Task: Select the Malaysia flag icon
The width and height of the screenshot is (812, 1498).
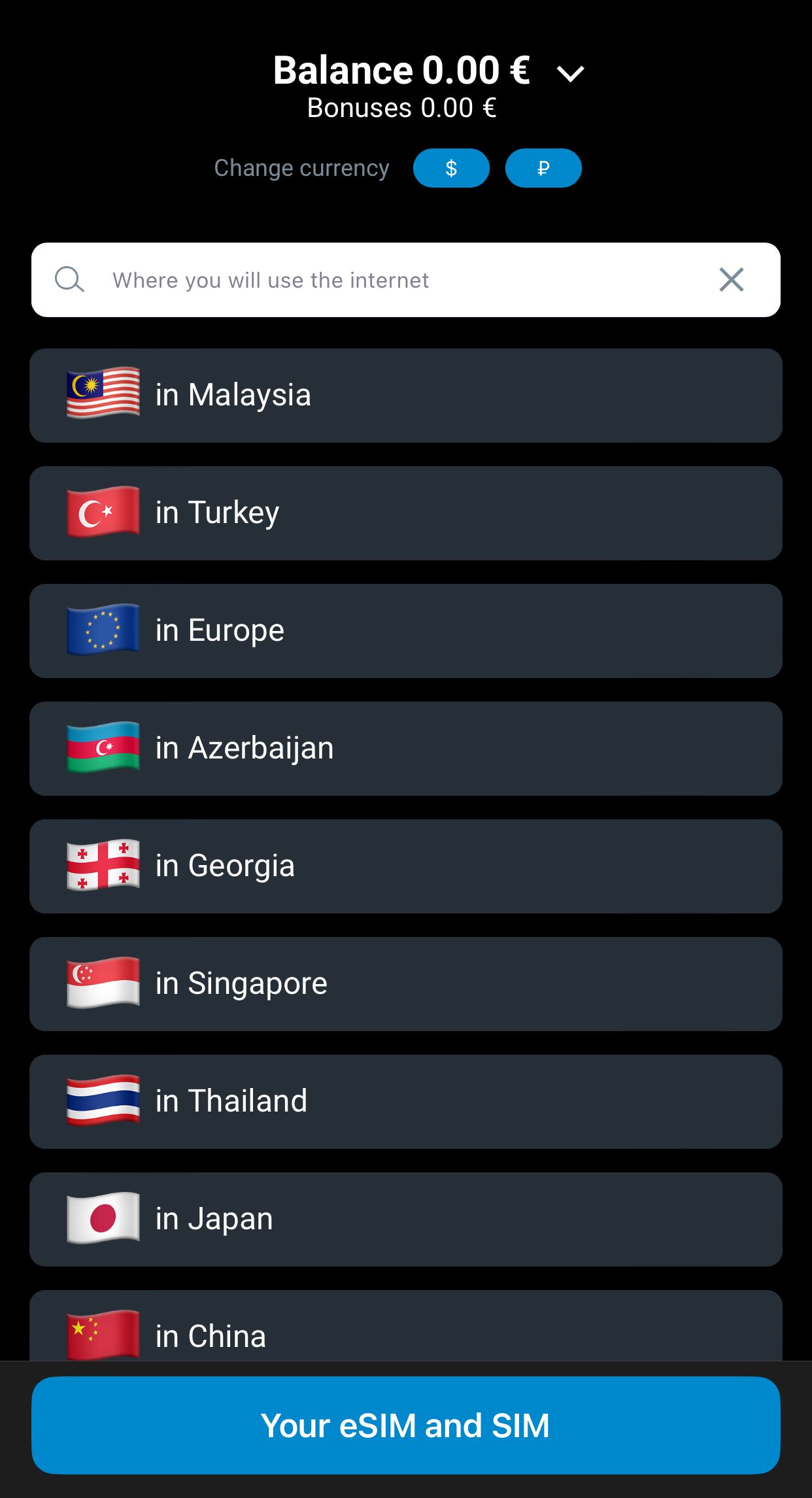Action: (x=102, y=393)
